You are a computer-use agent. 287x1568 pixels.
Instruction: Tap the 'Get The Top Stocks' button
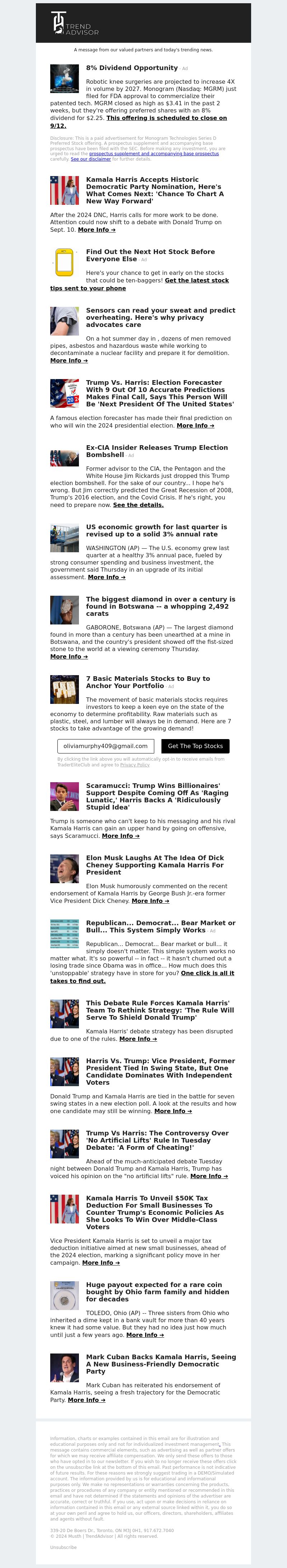click(x=195, y=746)
